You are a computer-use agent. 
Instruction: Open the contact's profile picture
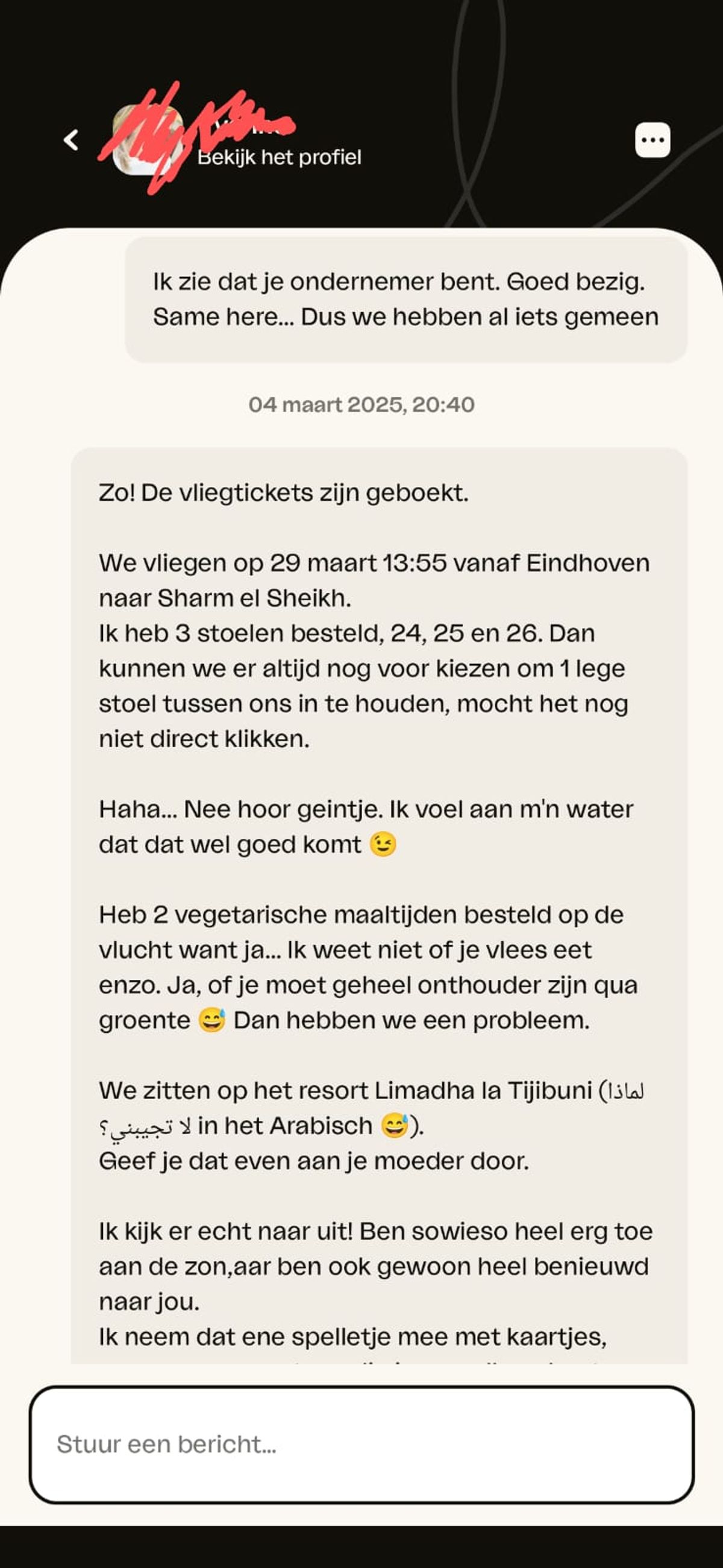148,140
